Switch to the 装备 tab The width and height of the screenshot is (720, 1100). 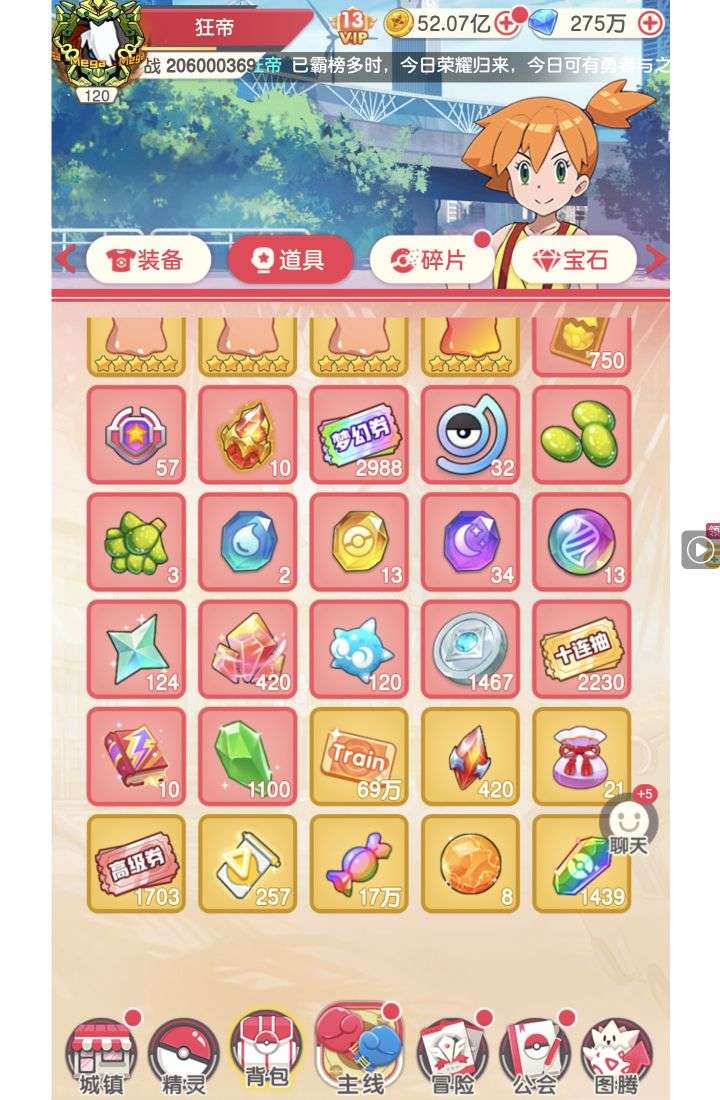(x=148, y=260)
